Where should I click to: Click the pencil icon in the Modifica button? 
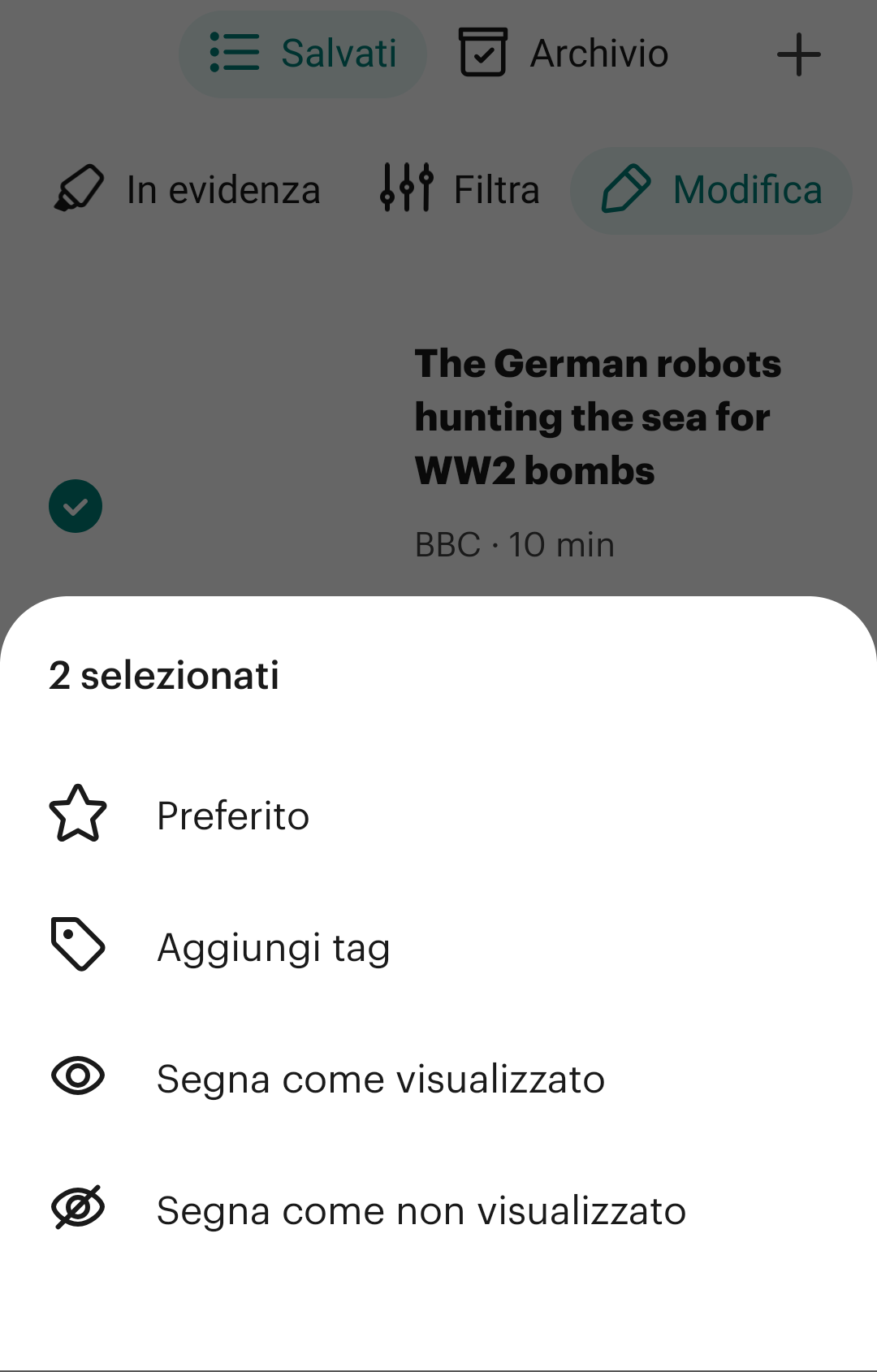click(x=627, y=189)
